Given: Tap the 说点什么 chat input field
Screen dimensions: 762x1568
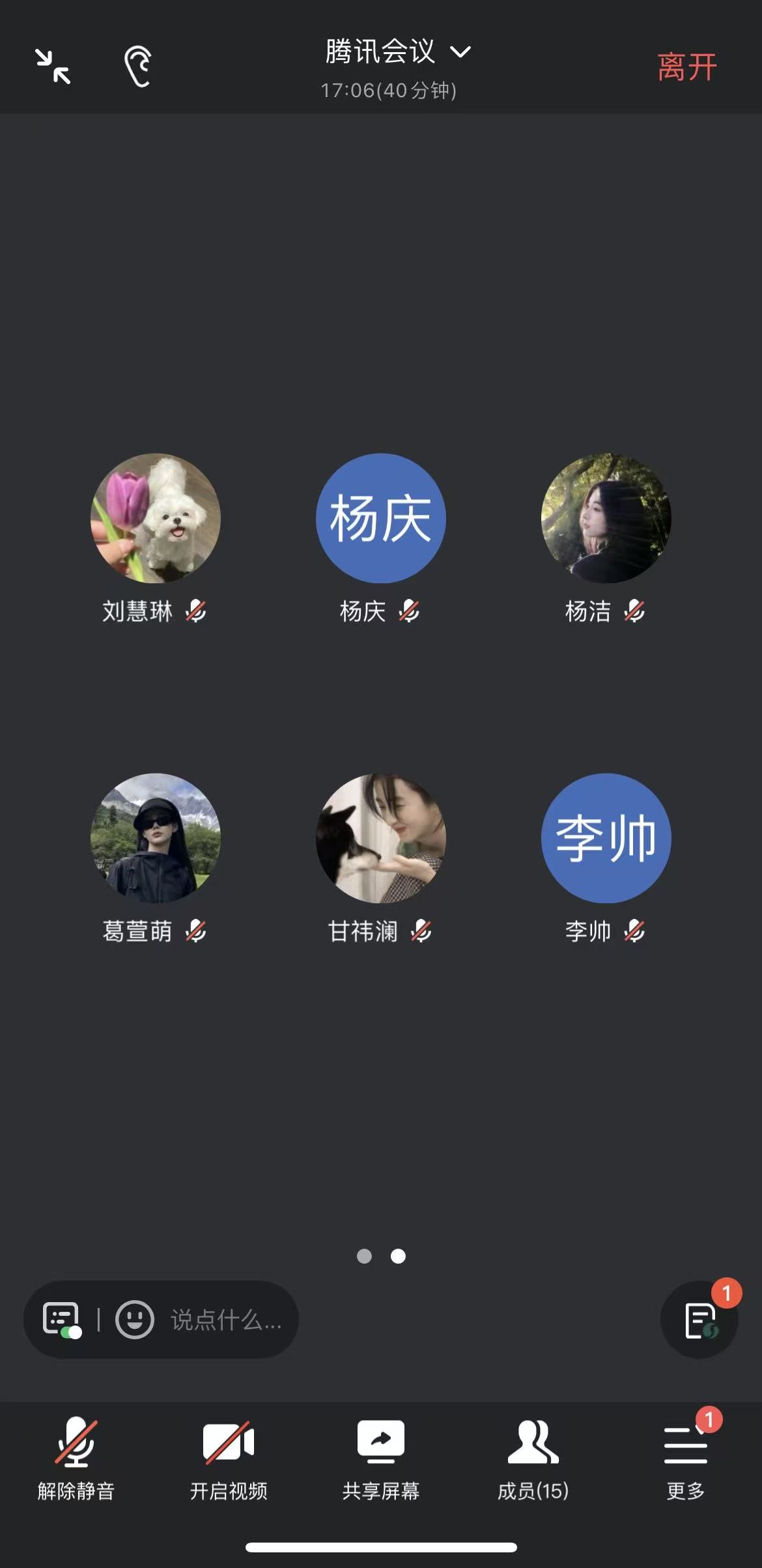Looking at the screenshot, I should point(225,1320).
